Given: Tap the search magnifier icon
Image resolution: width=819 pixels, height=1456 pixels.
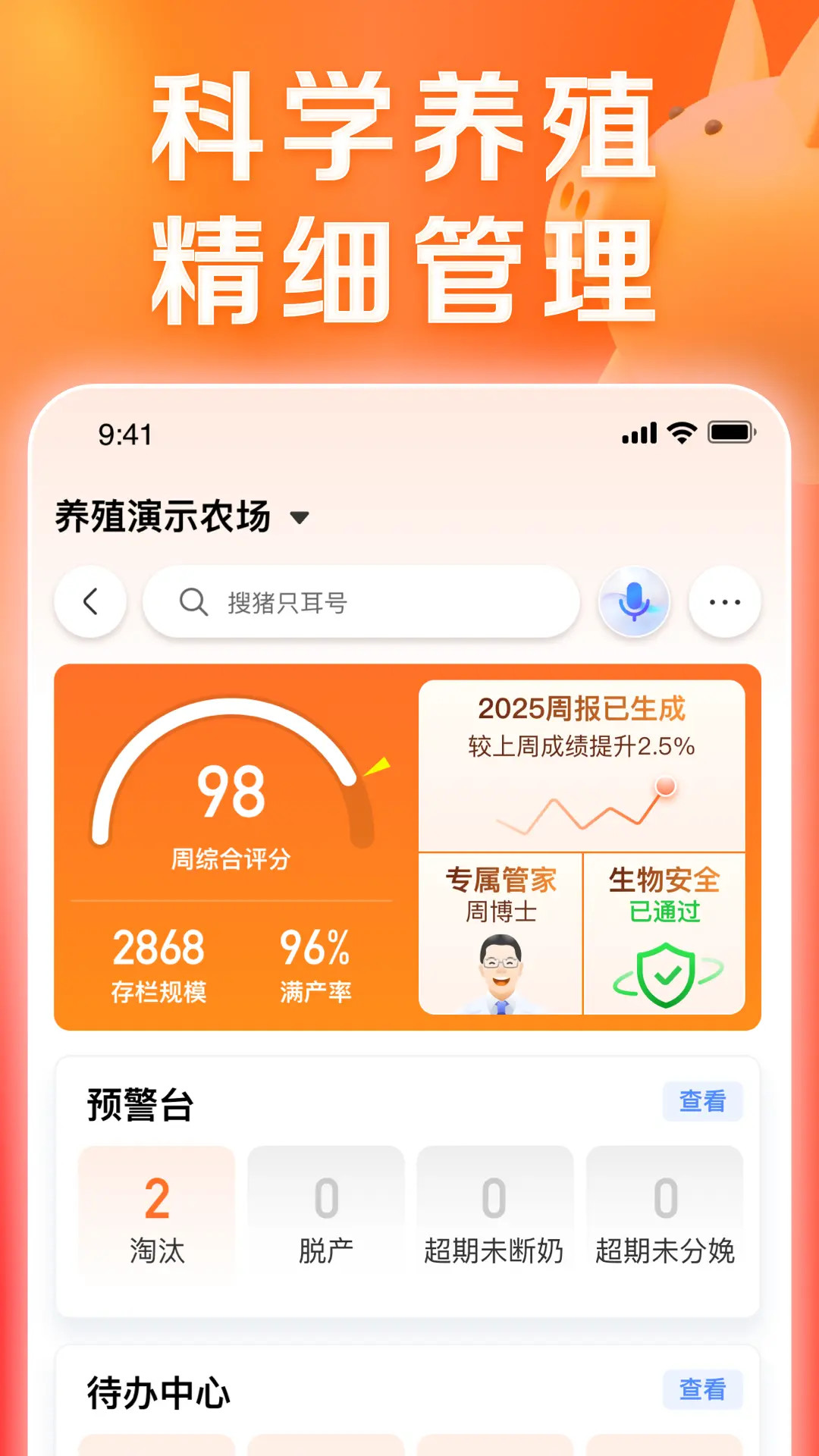Looking at the screenshot, I should click(x=194, y=601).
